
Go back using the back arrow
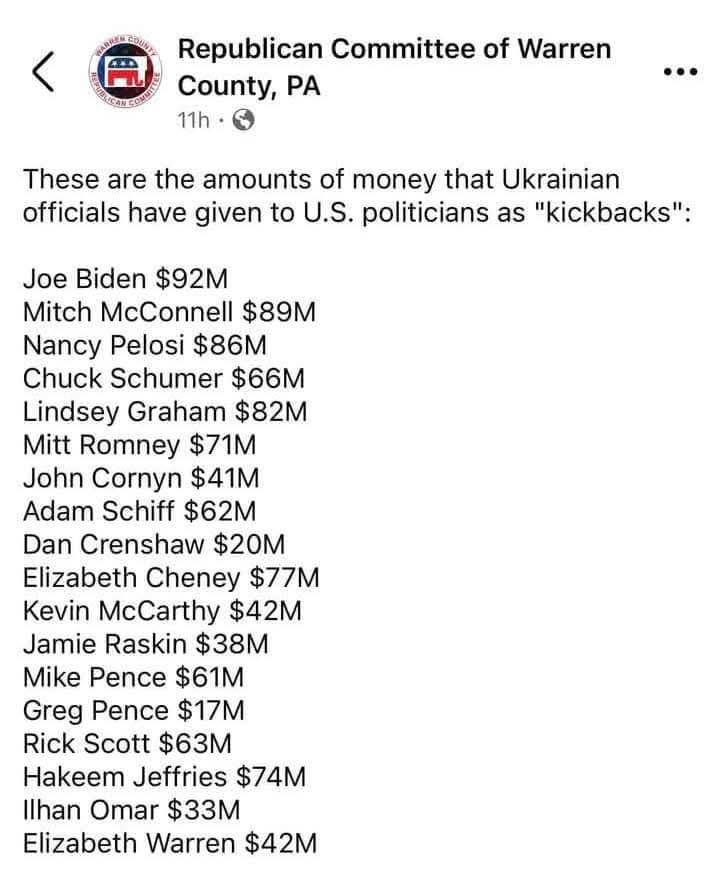tap(43, 71)
